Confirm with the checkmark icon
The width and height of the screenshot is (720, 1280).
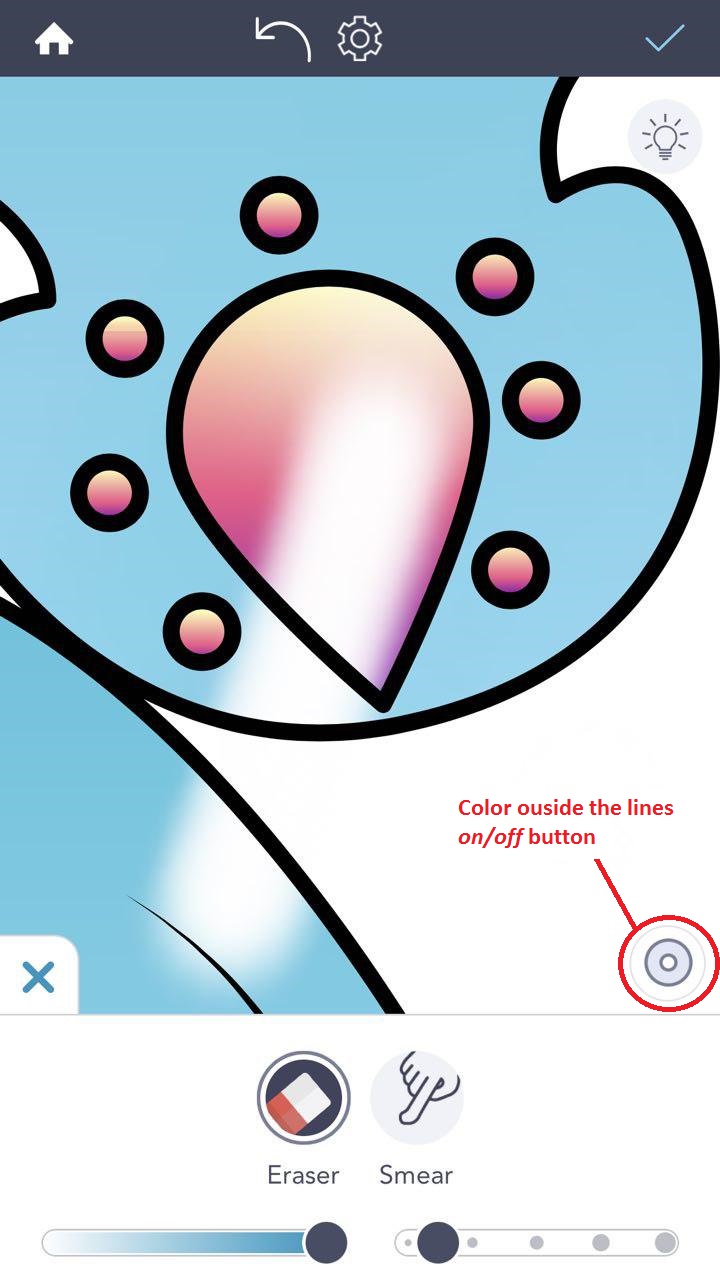tap(664, 39)
